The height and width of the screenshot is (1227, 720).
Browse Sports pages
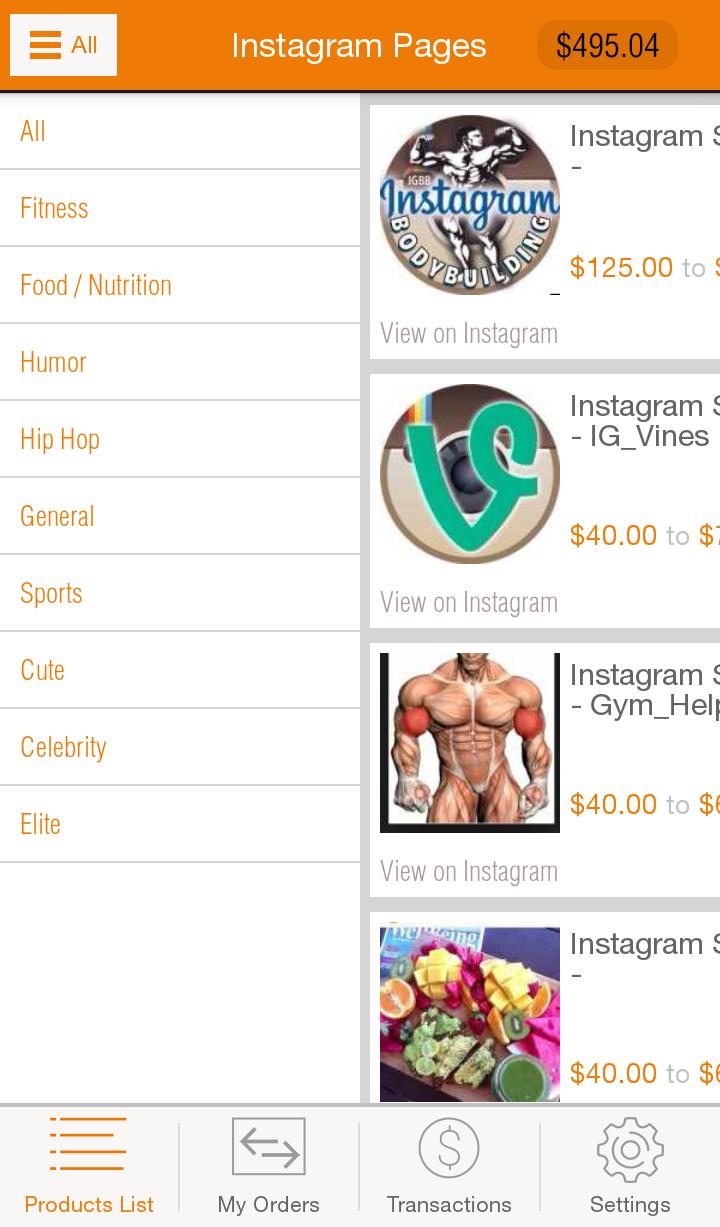(x=180, y=593)
